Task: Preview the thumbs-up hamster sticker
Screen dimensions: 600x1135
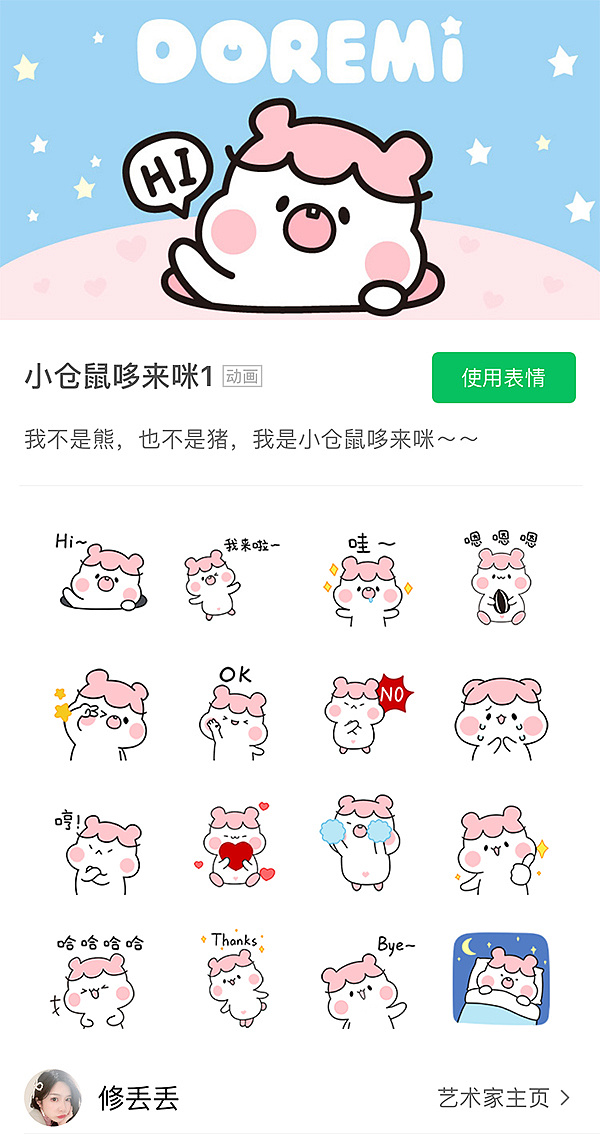Action: [x=500, y=848]
